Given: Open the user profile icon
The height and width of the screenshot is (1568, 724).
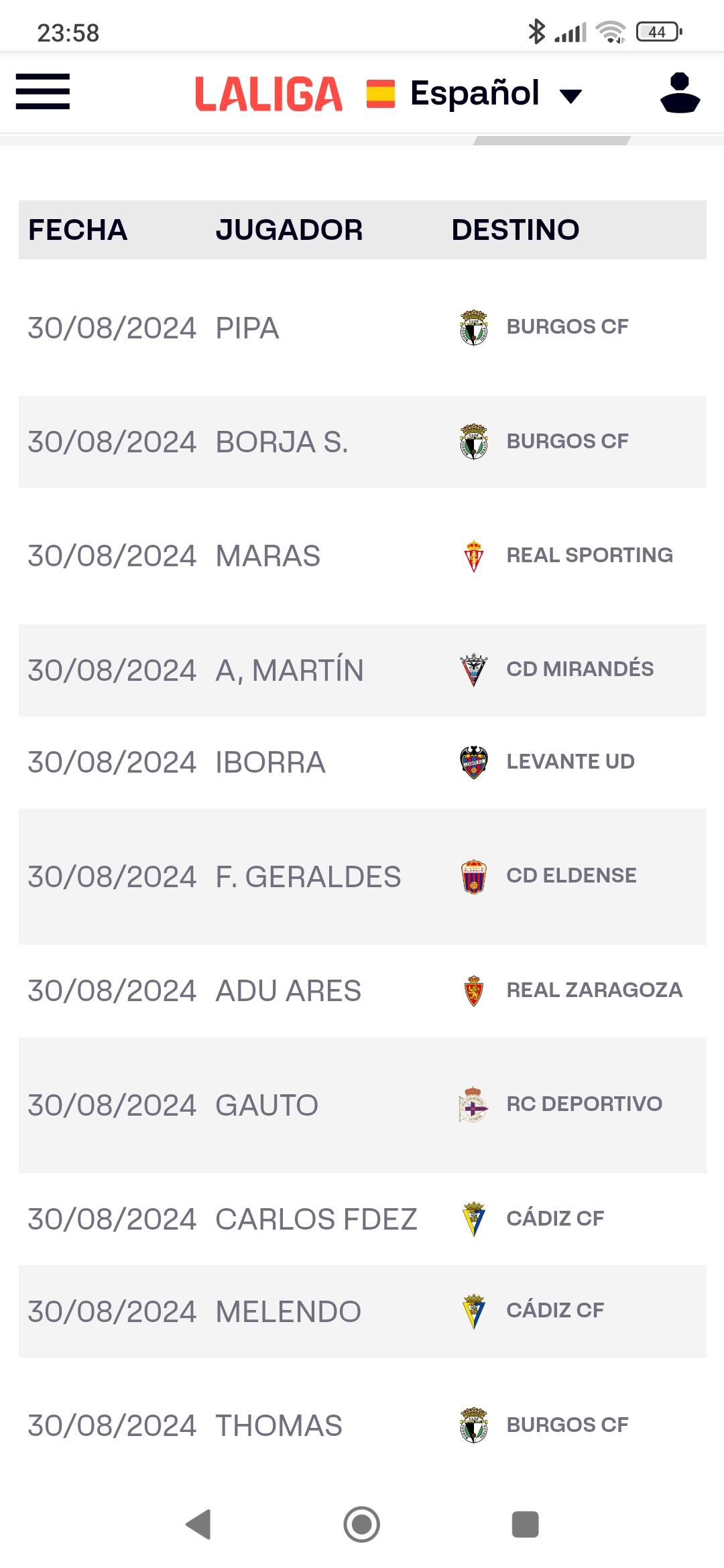Looking at the screenshot, I should (680, 92).
